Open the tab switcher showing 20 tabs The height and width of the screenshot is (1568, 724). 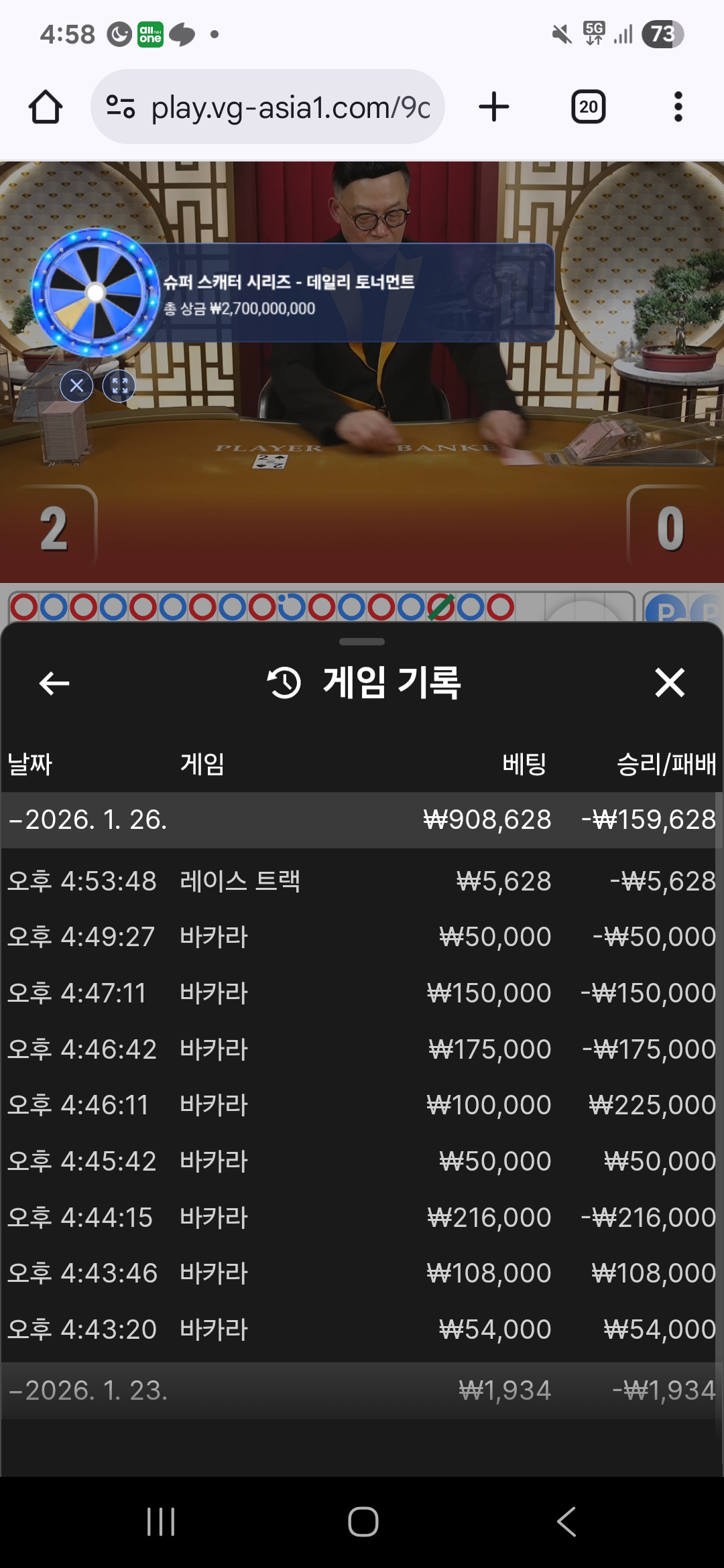tap(589, 107)
